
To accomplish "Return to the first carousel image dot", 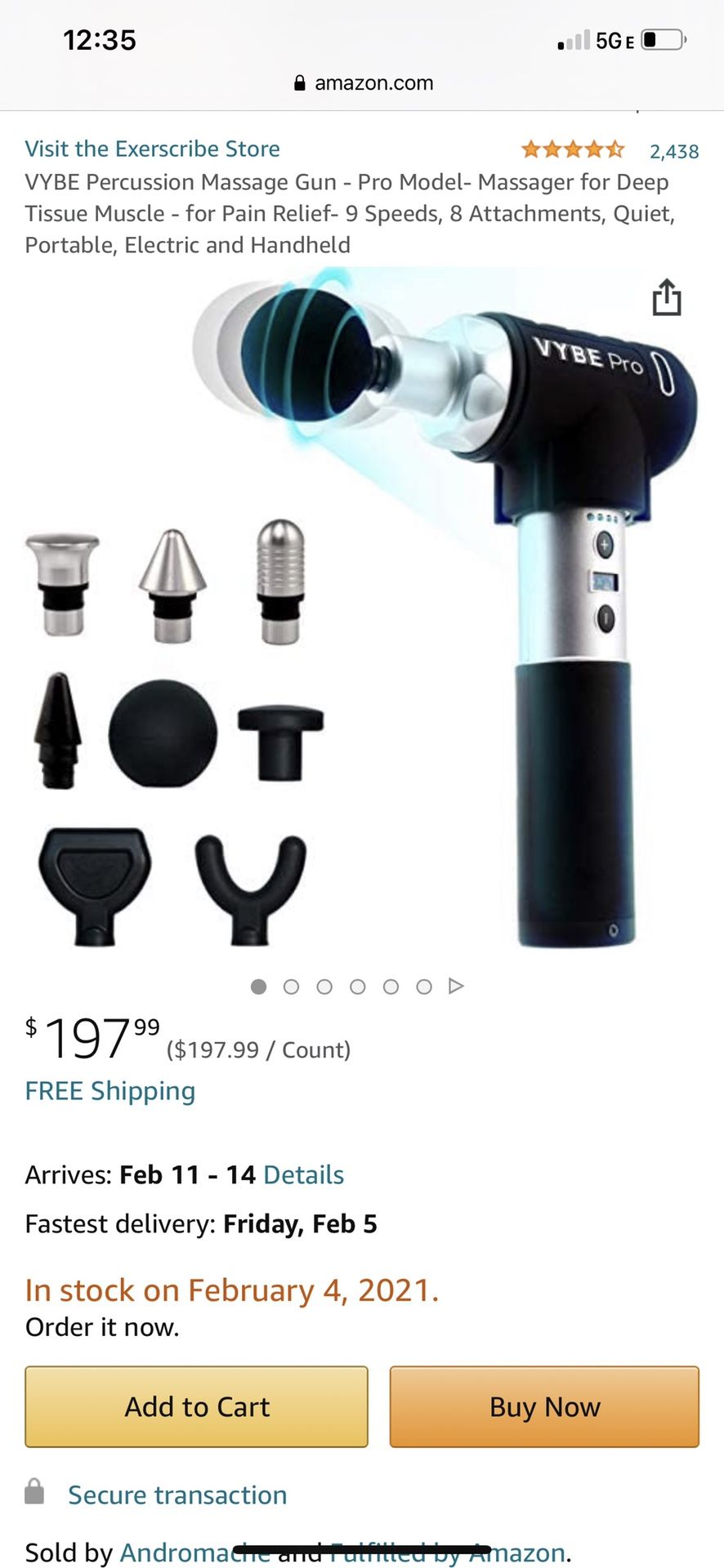I will click(x=258, y=987).
